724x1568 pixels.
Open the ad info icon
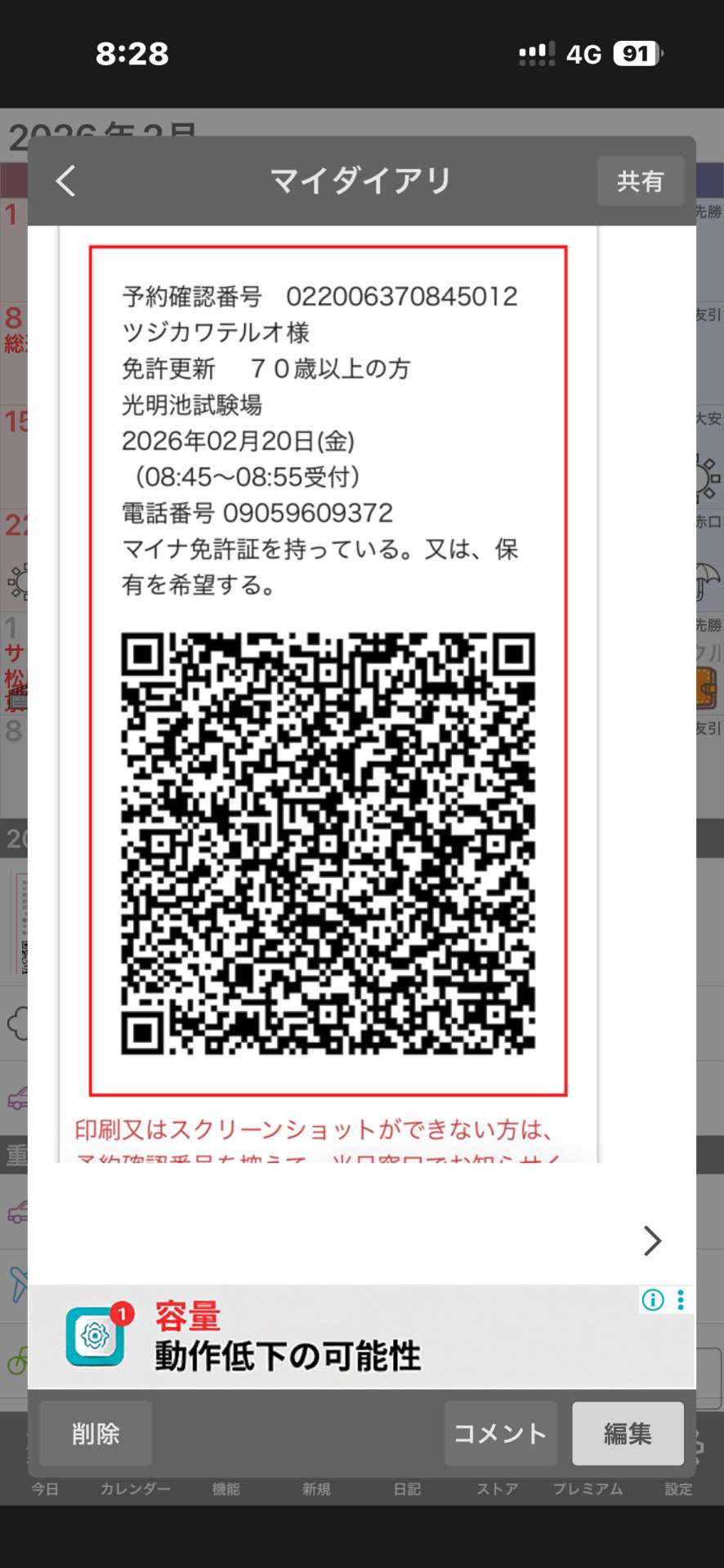click(x=653, y=1299)
